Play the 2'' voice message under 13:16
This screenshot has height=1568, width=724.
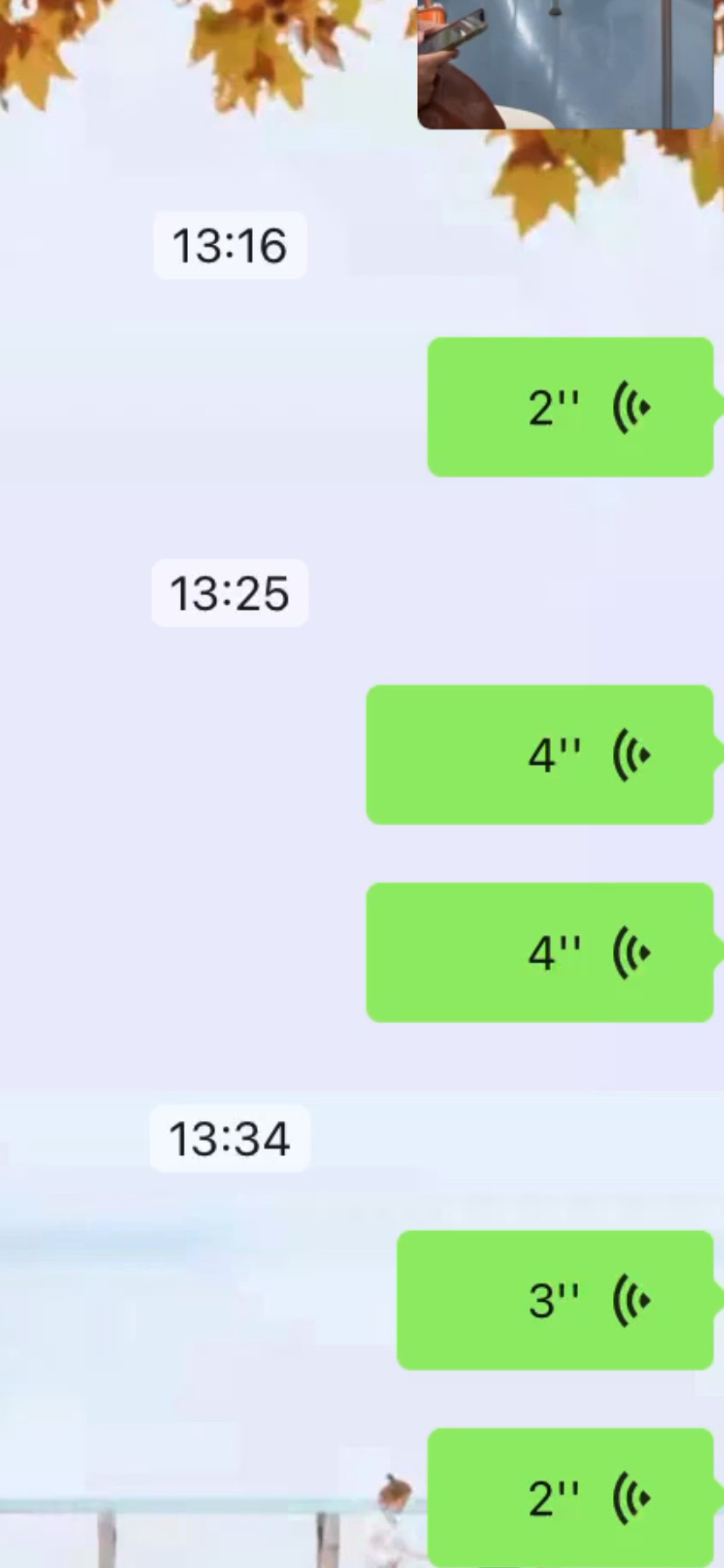[570, 407]
